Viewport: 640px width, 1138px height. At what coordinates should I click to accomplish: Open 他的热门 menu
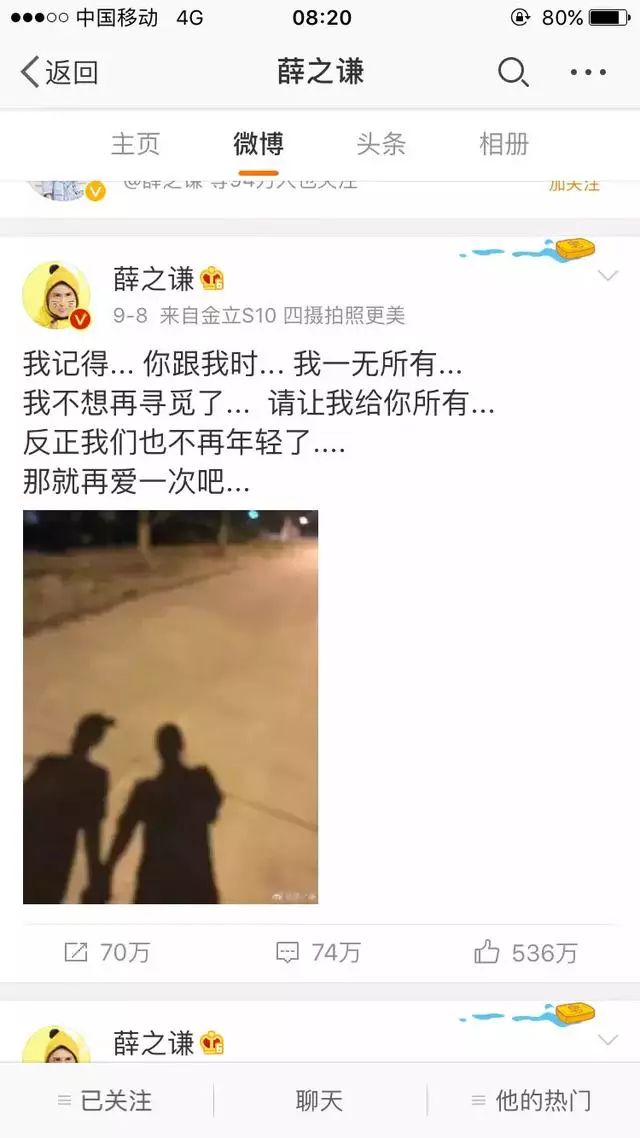pyautogui.click(x=532, y=1101)
